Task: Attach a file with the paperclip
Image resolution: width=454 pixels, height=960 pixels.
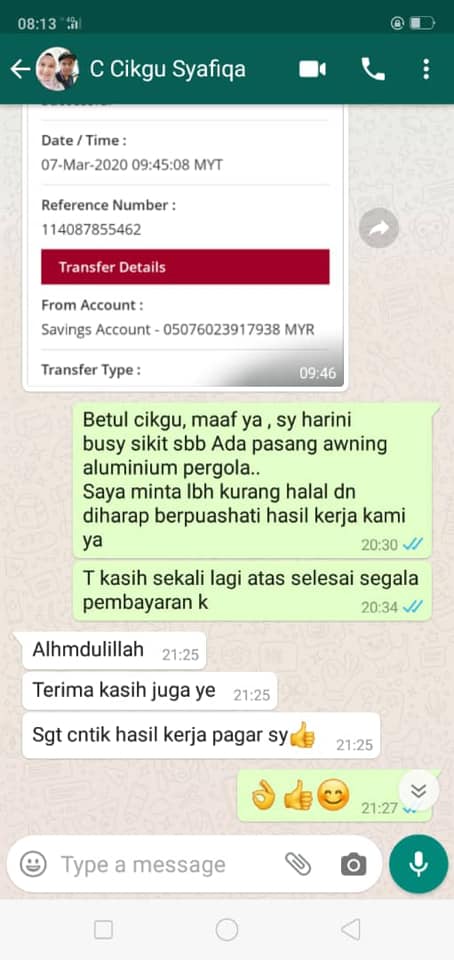Action: point(298,864)
